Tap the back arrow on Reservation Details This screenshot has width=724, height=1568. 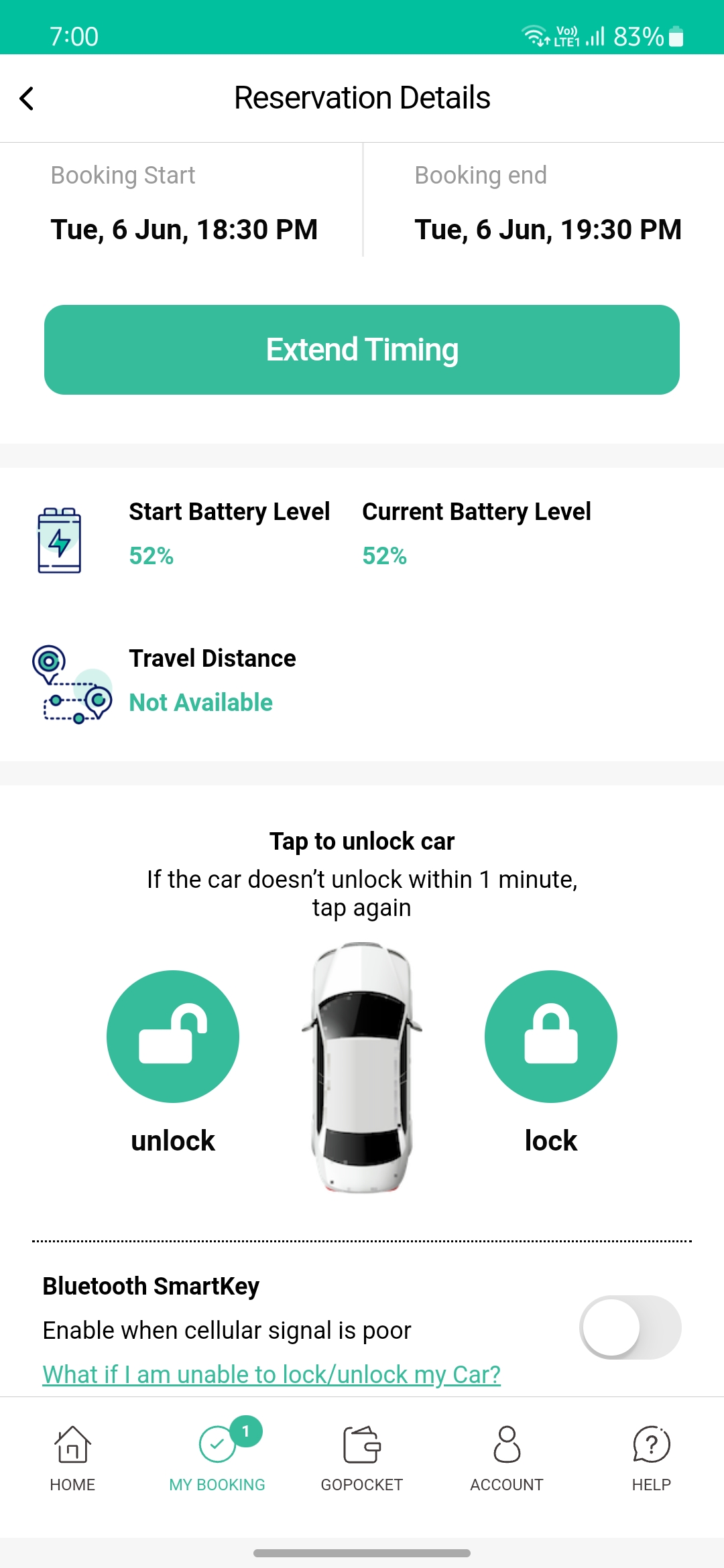pos(27,98)
